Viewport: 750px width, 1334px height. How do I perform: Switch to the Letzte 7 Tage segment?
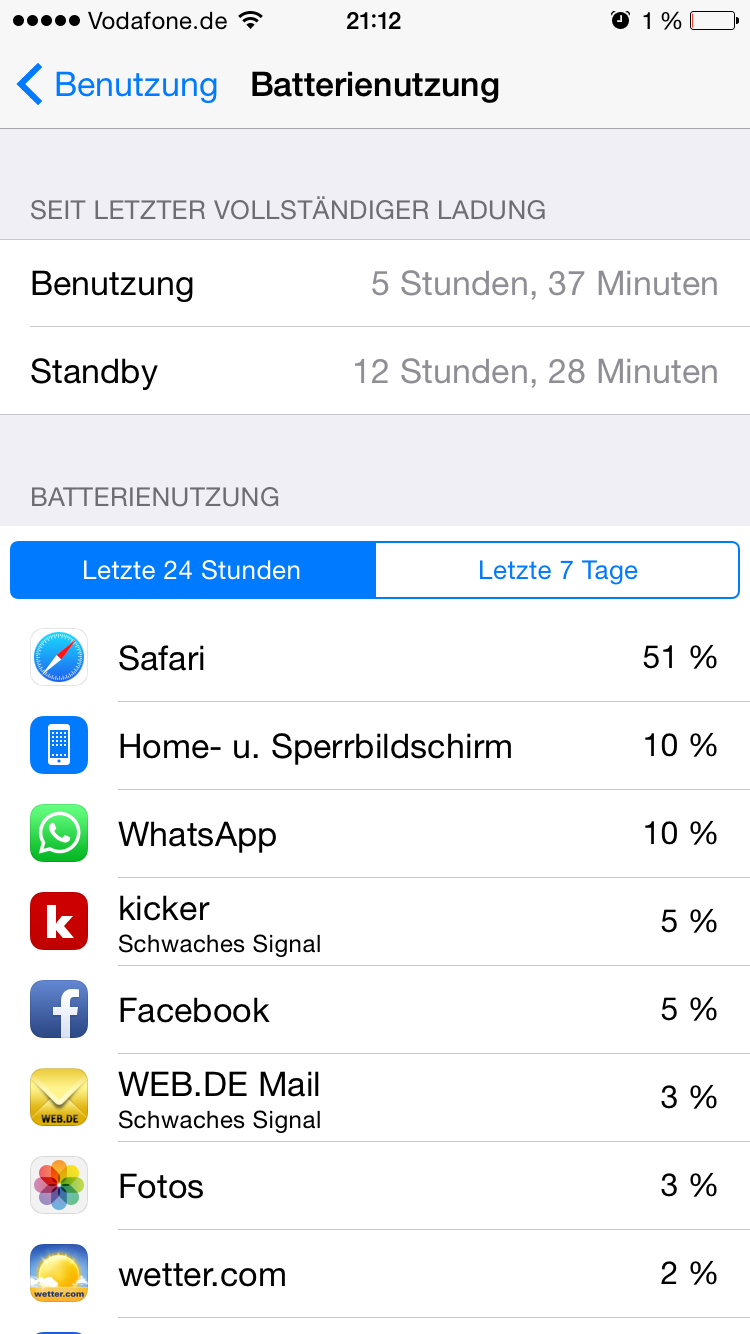(x=557, y=570)
